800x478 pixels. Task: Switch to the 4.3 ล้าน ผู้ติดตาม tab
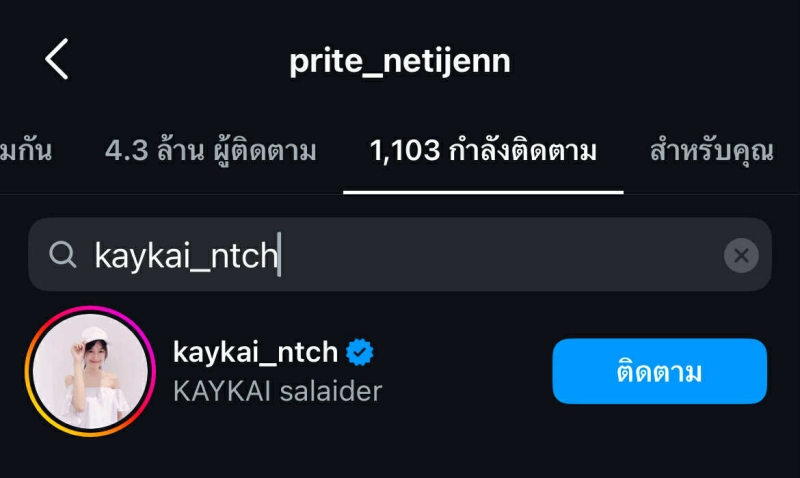pos(210,152)
